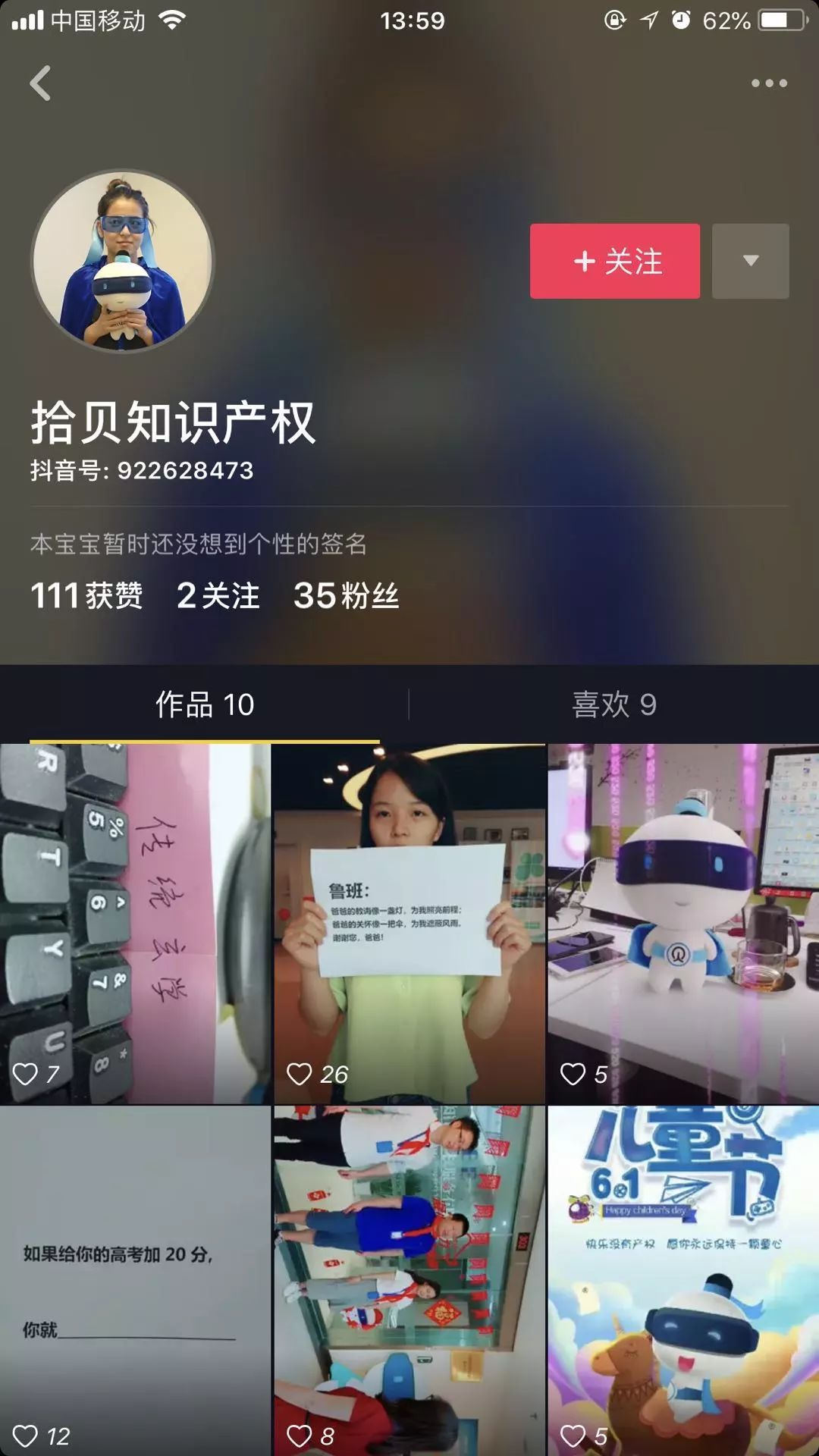
Task: Open the video with 8 likes
Action: tap(409, 1282)
